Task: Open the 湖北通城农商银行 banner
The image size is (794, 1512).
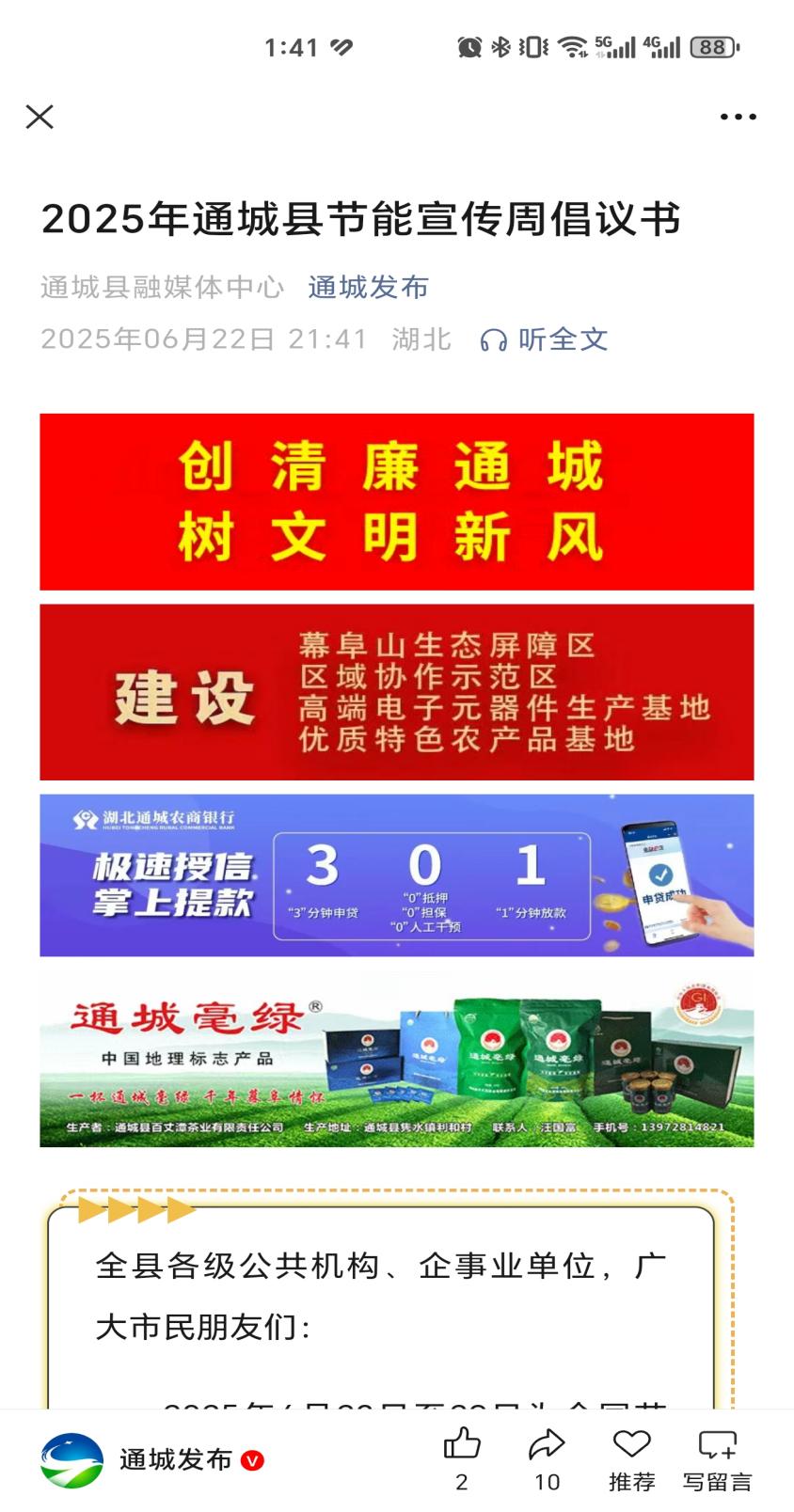Action: point(396,874)
